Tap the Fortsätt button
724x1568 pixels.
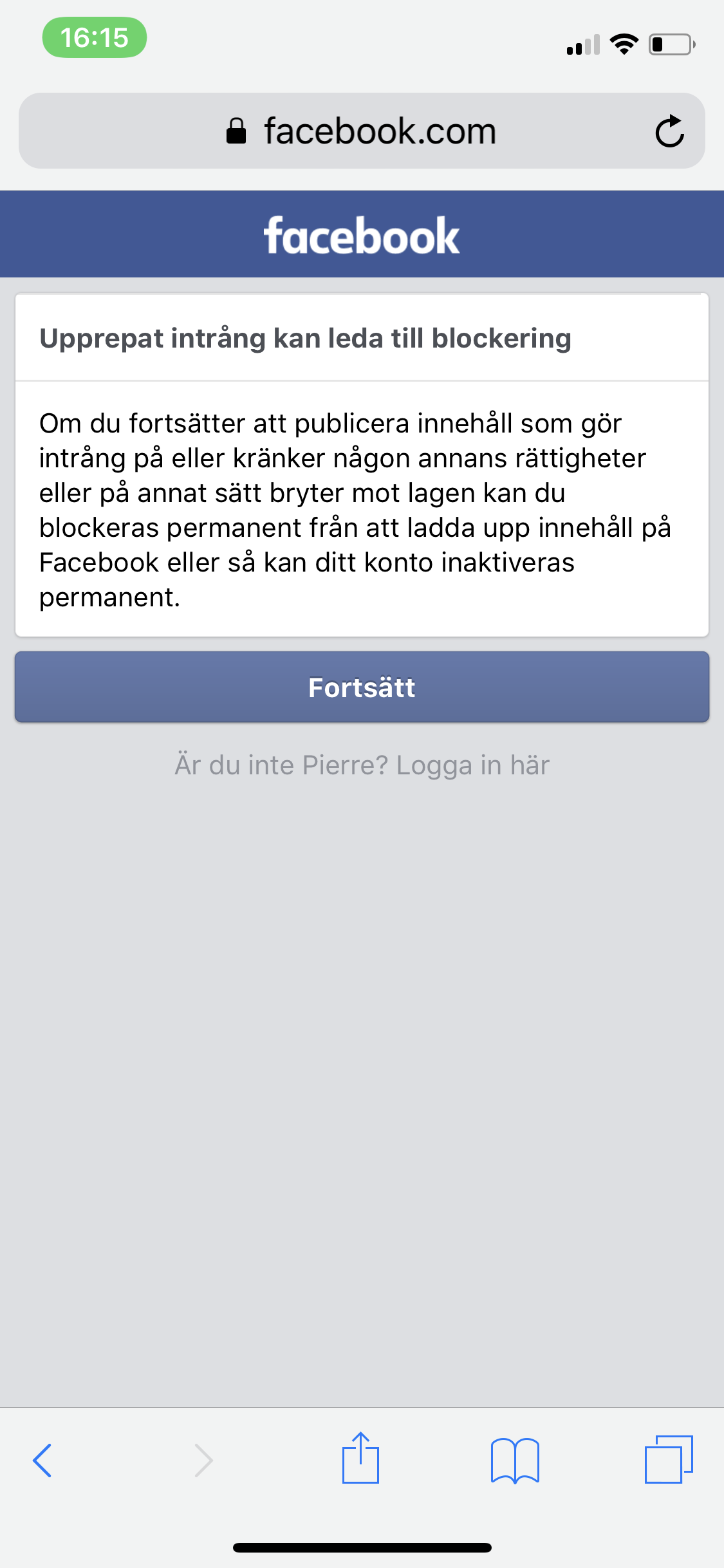point(362,687)
